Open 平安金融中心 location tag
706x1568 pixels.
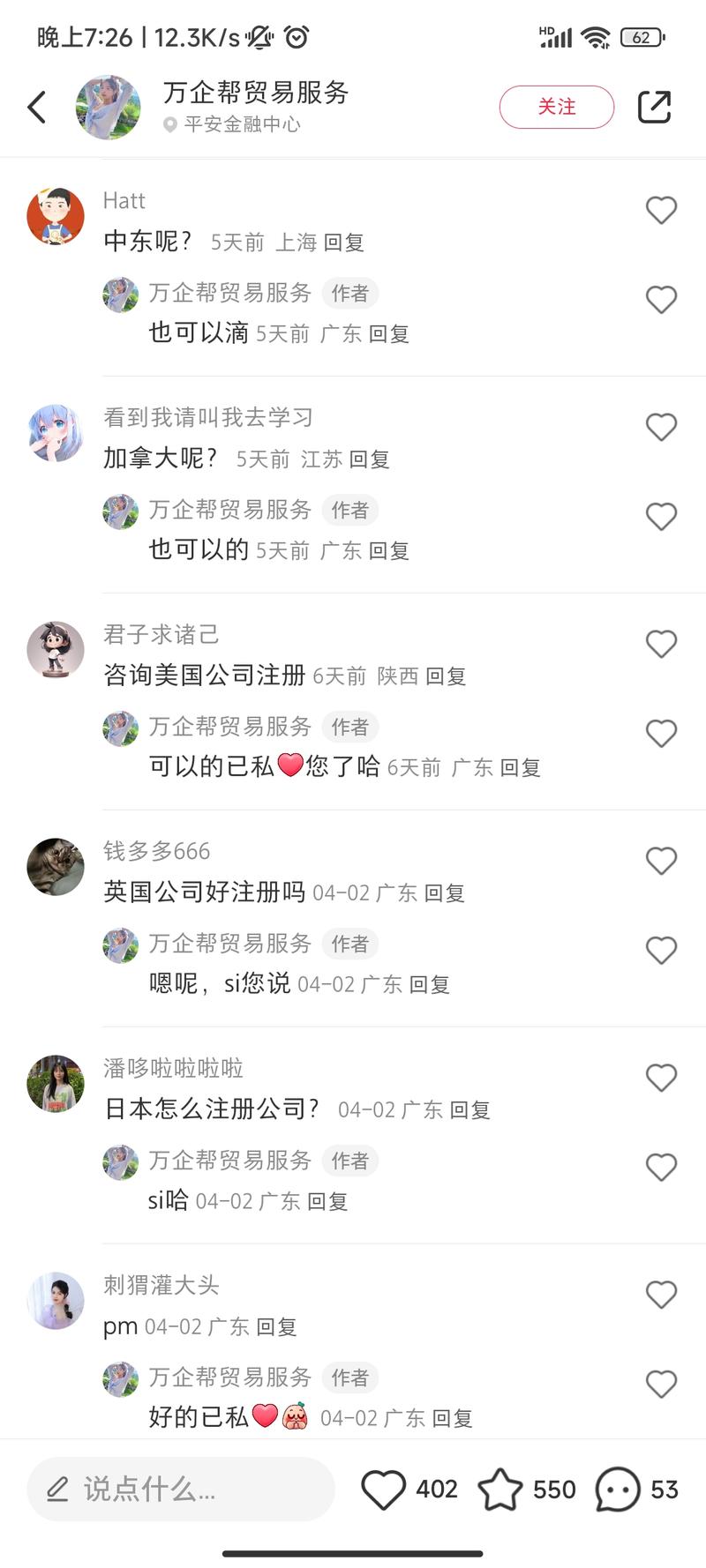coord(241,124)
